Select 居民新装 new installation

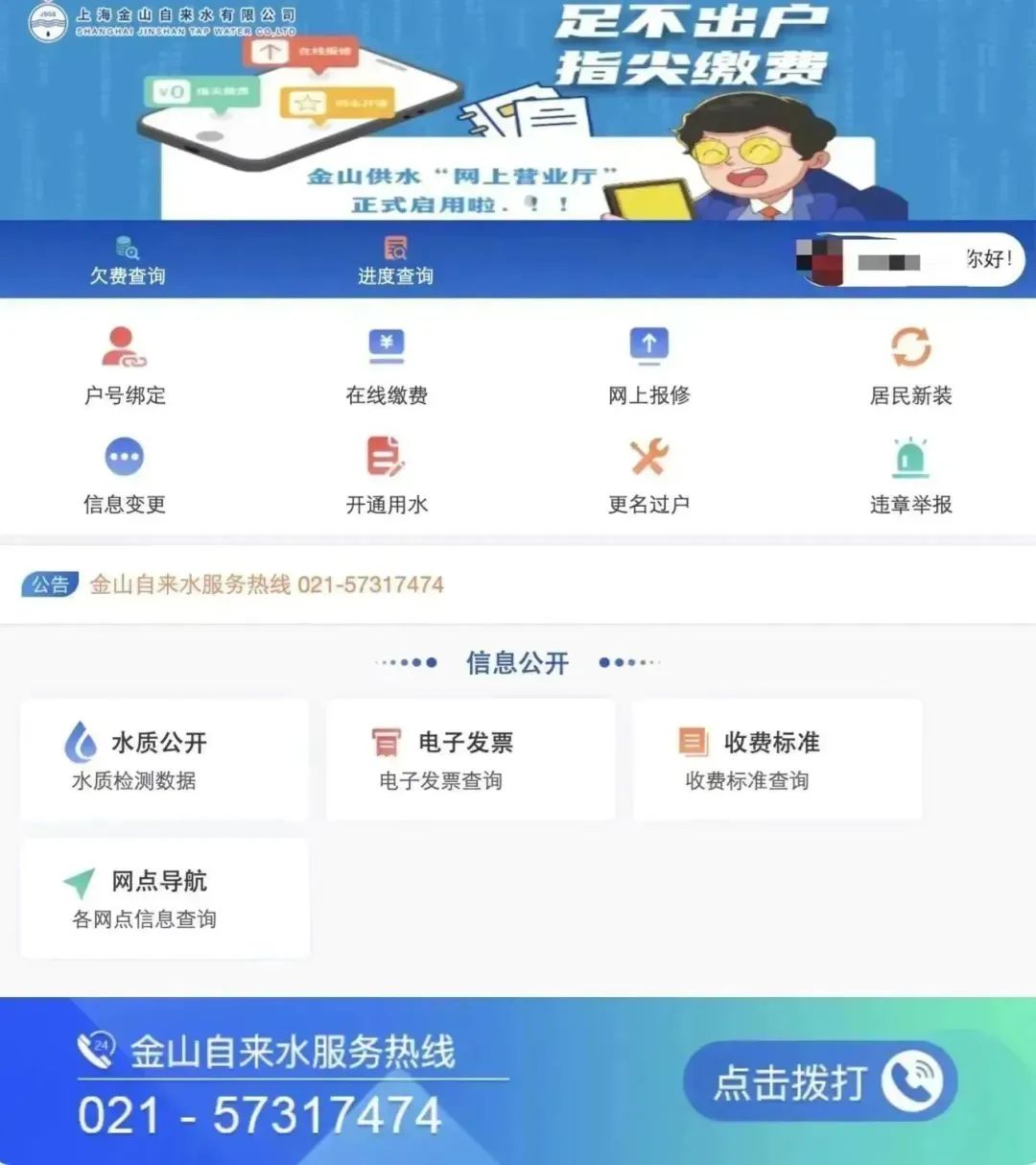click(910, 367)
